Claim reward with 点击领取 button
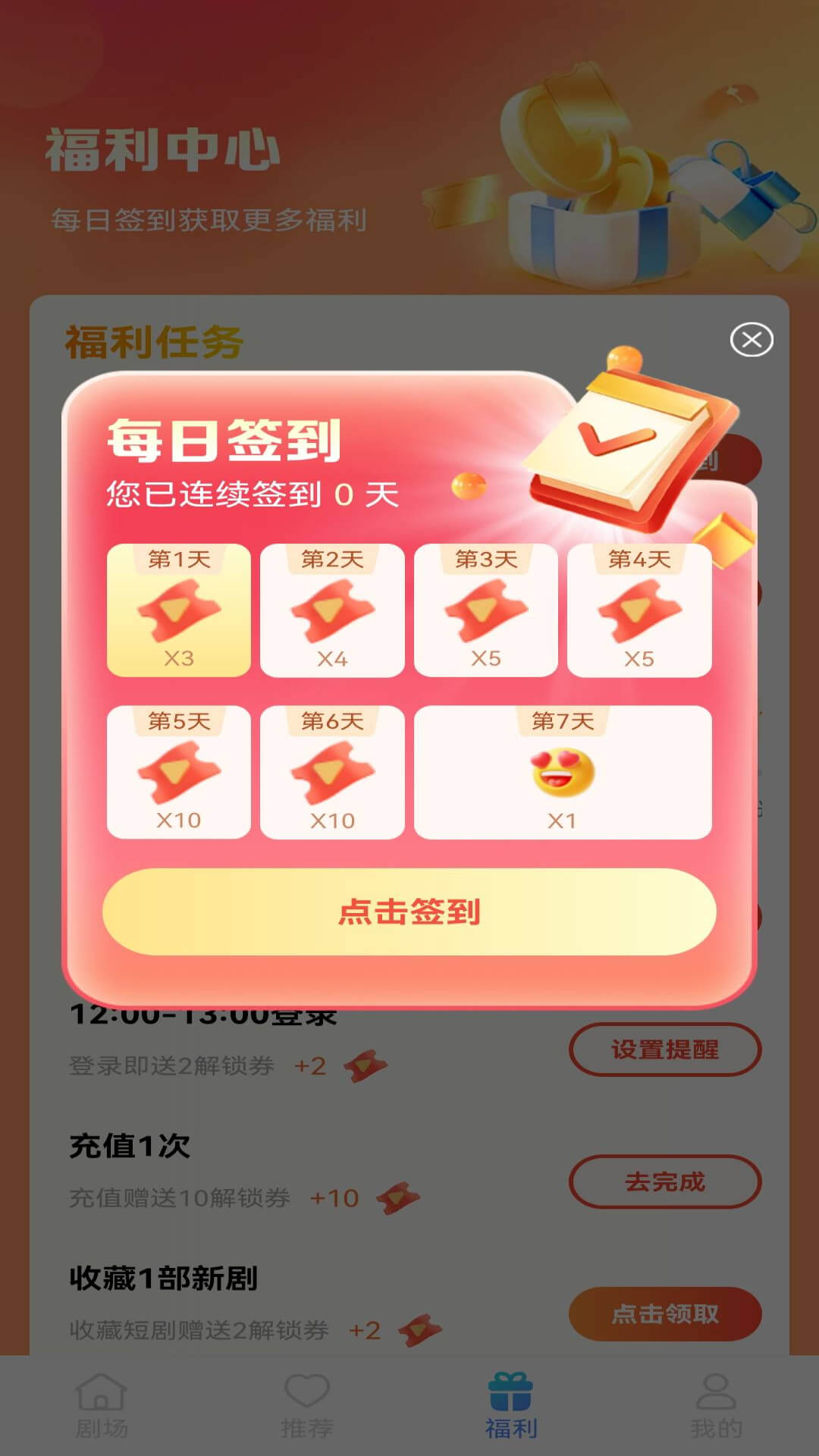The height and width of the screenshot is (1456, 819). click(x=665, y=1313)
